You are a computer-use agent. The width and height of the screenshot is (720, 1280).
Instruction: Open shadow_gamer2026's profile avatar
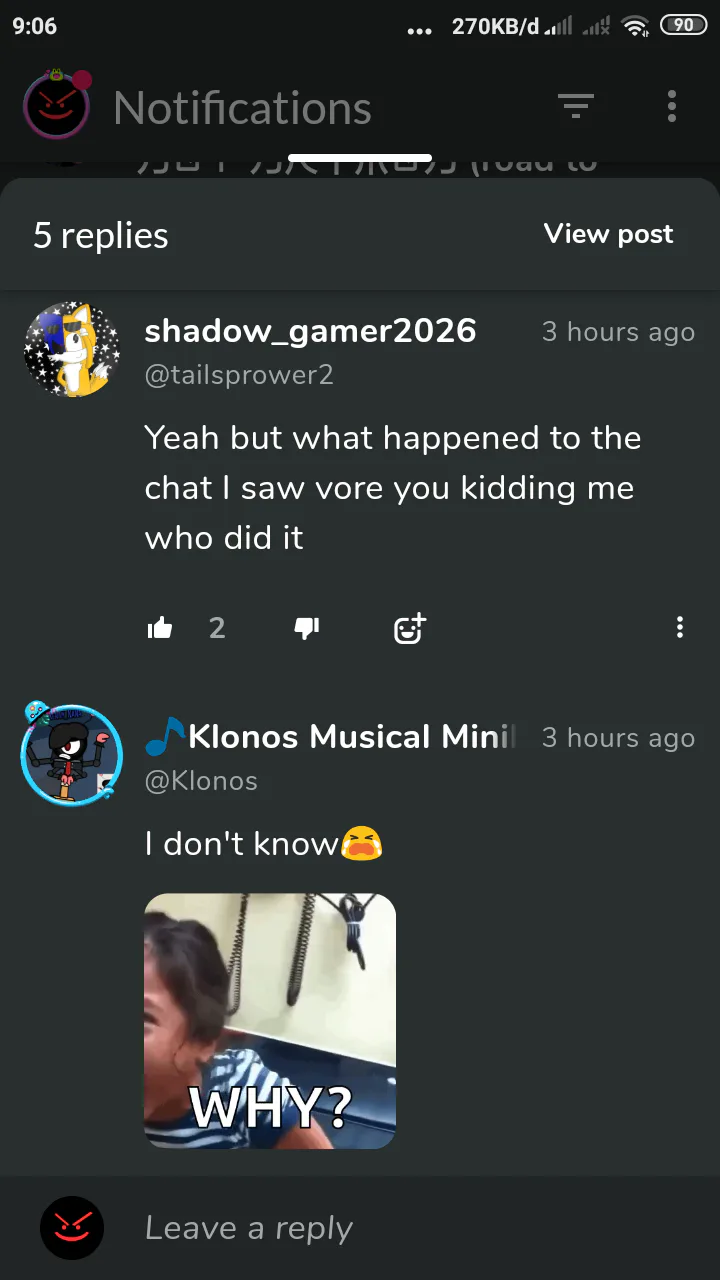[72, 350]
